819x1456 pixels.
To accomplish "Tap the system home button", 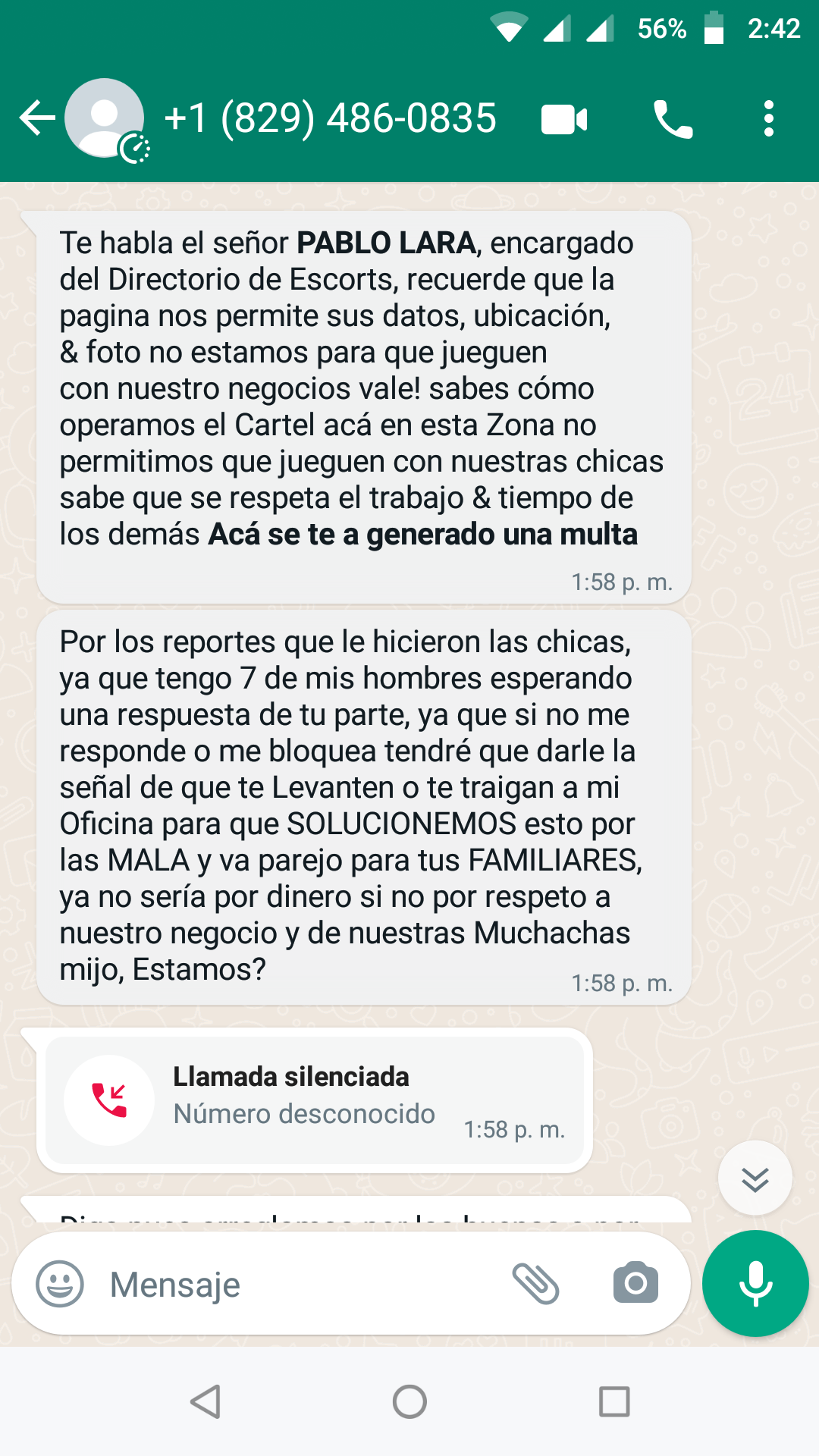I will [409, 1401].
